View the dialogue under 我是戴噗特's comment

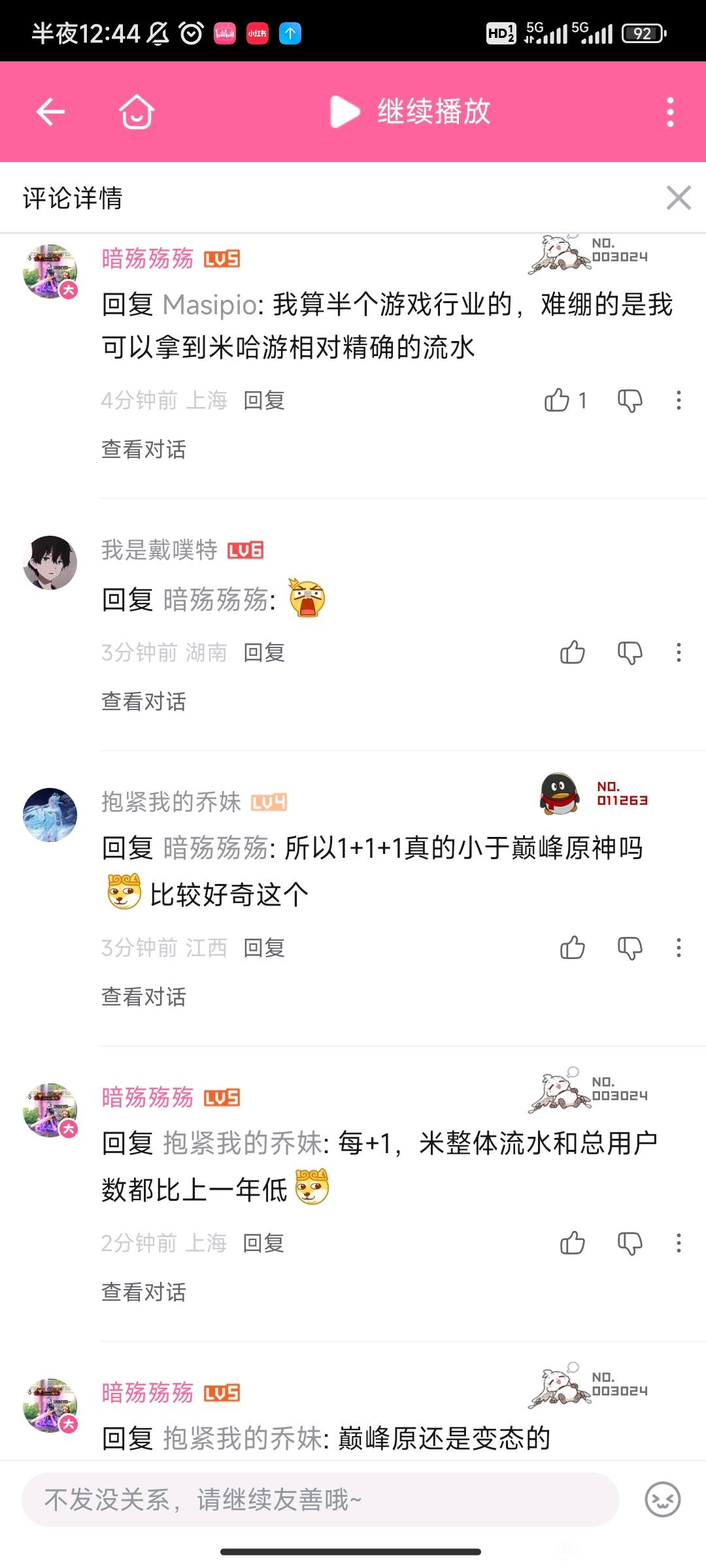tap(144, 702)
